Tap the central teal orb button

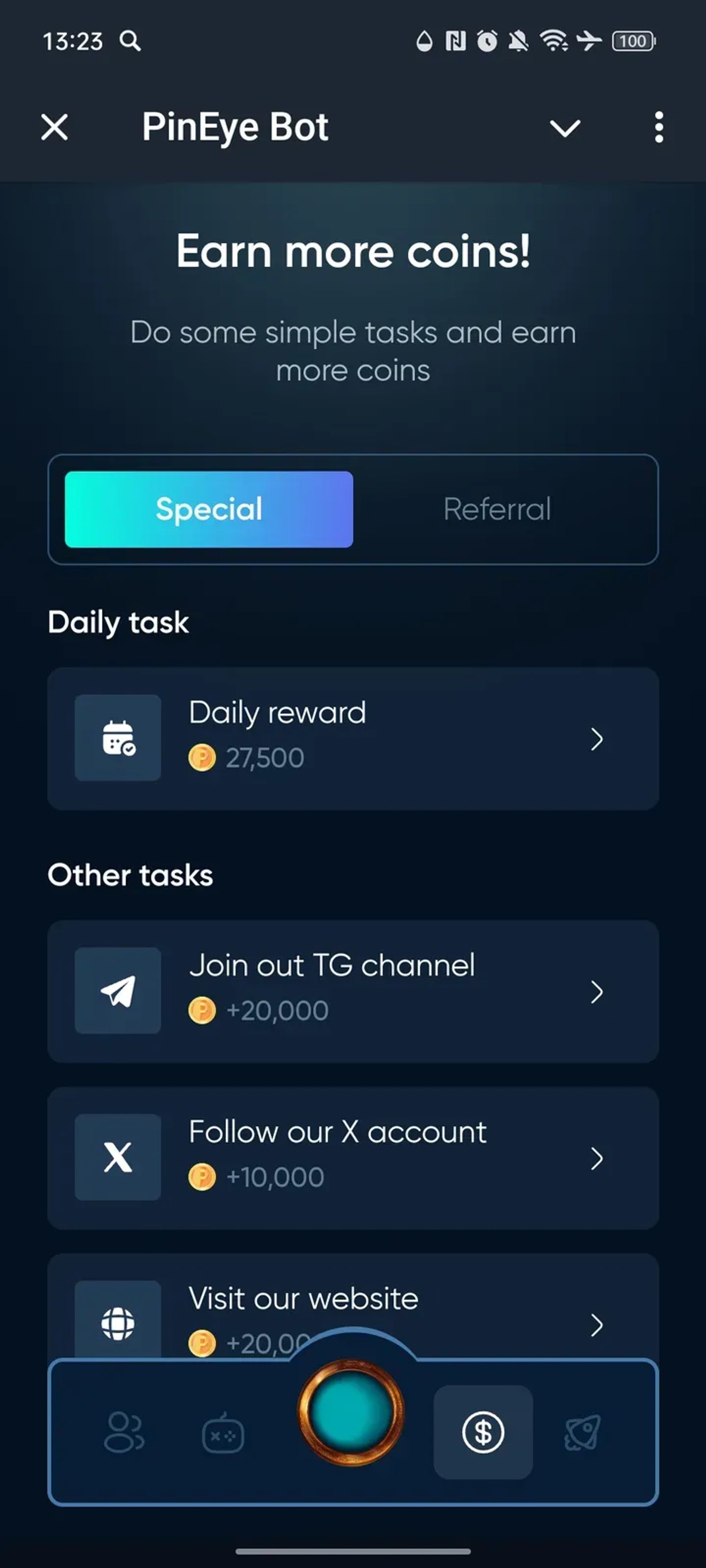coord(351,1412)
